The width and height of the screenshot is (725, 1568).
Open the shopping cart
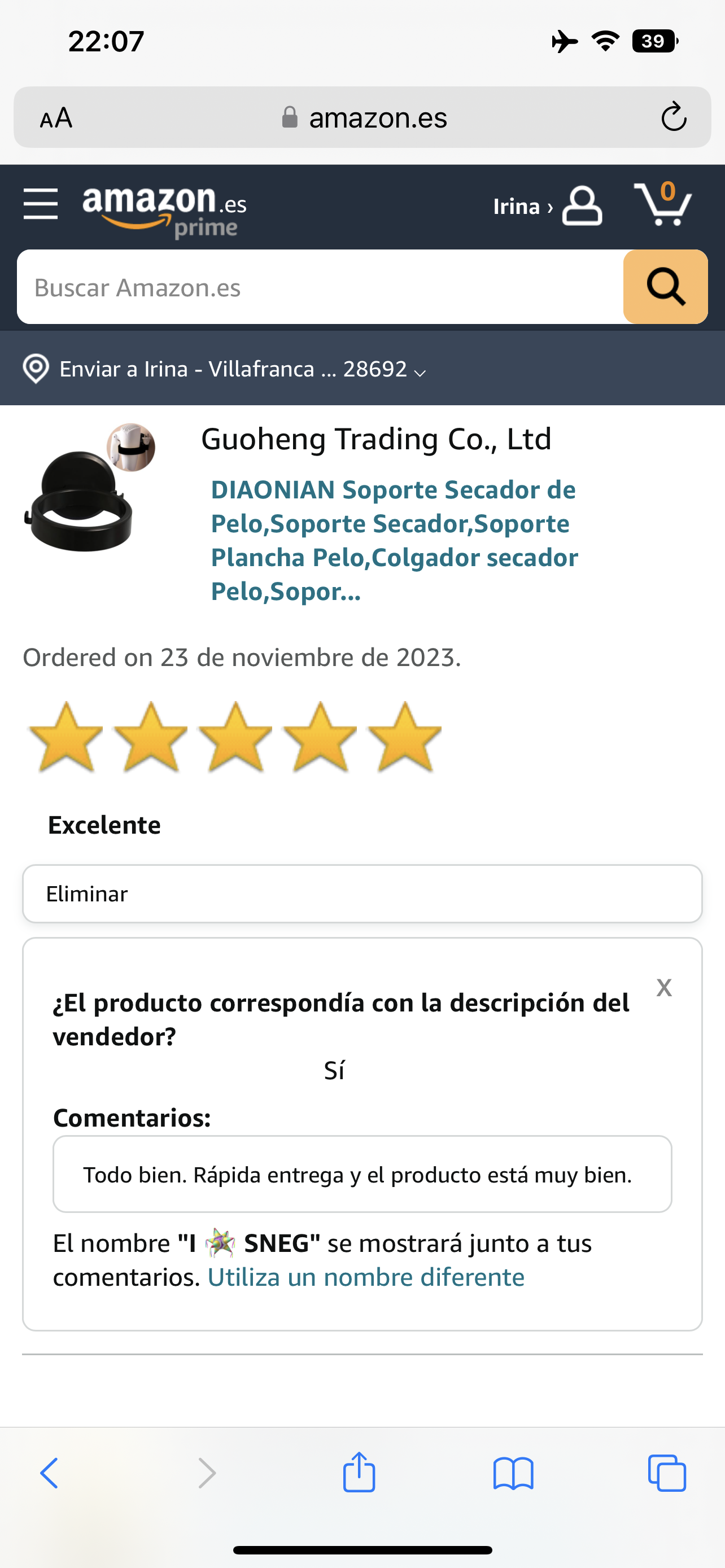662,204
